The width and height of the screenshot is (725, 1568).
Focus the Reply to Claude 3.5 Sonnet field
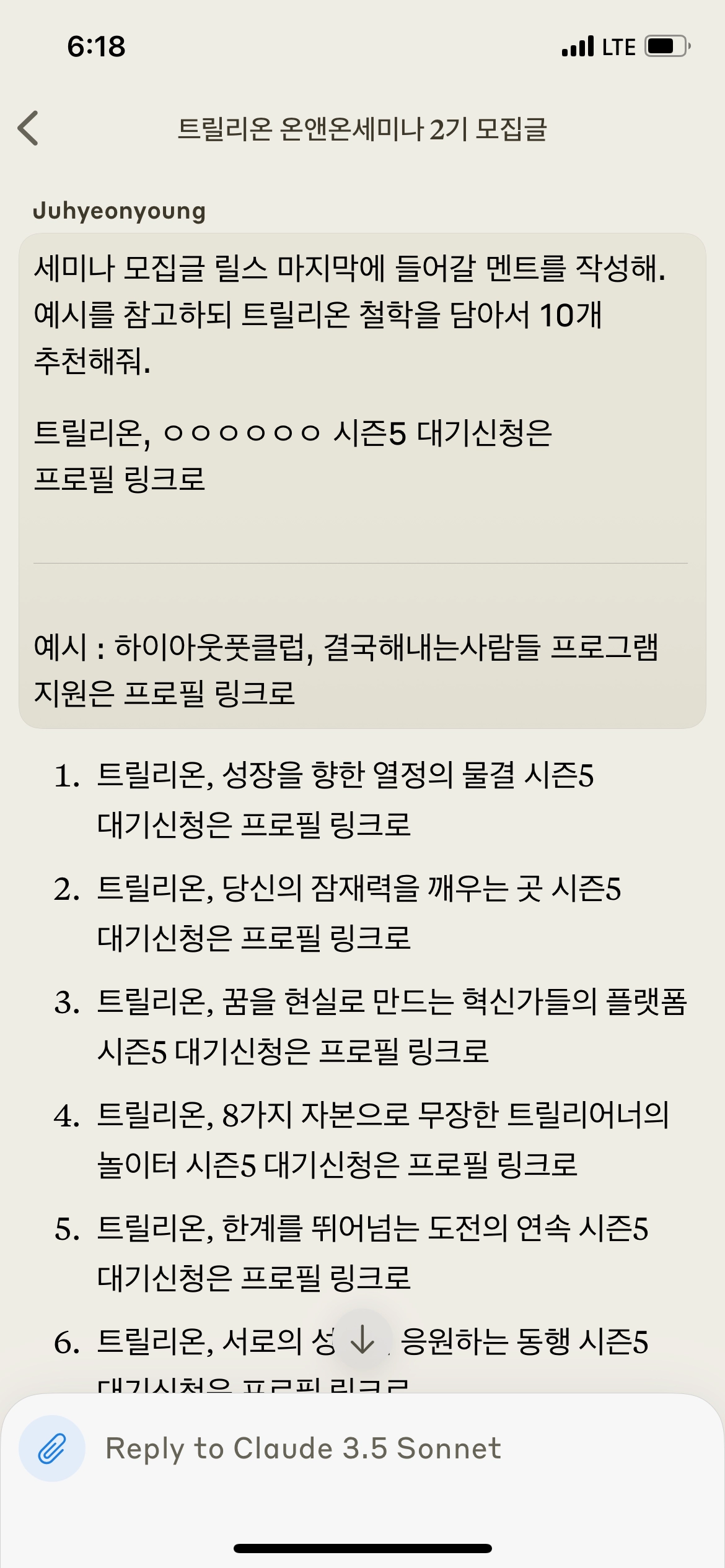[x=372, y=1448]
